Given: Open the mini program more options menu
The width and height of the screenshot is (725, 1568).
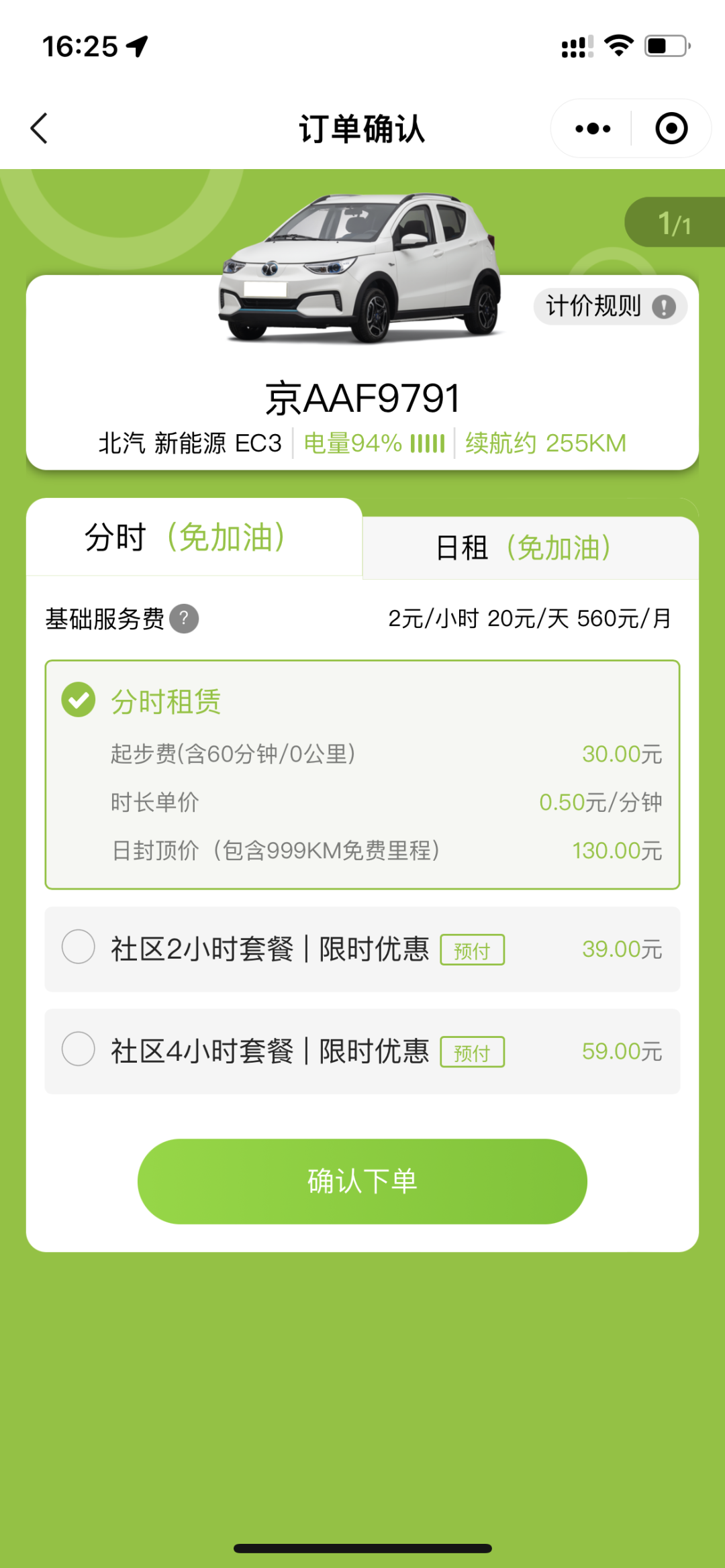Looking at the screenshot, I should tap(593, 128).
